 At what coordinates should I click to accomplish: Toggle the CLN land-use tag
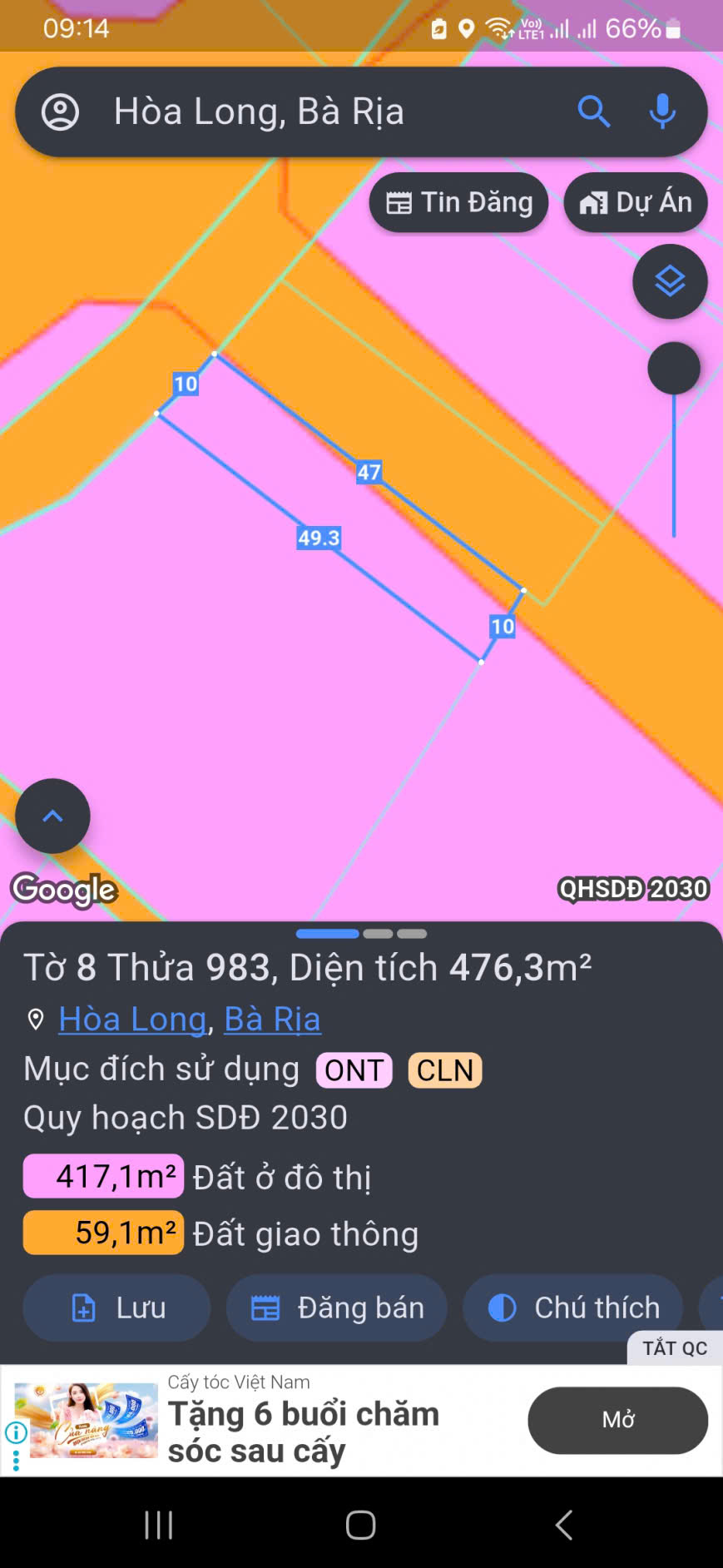coord(444,1069)
